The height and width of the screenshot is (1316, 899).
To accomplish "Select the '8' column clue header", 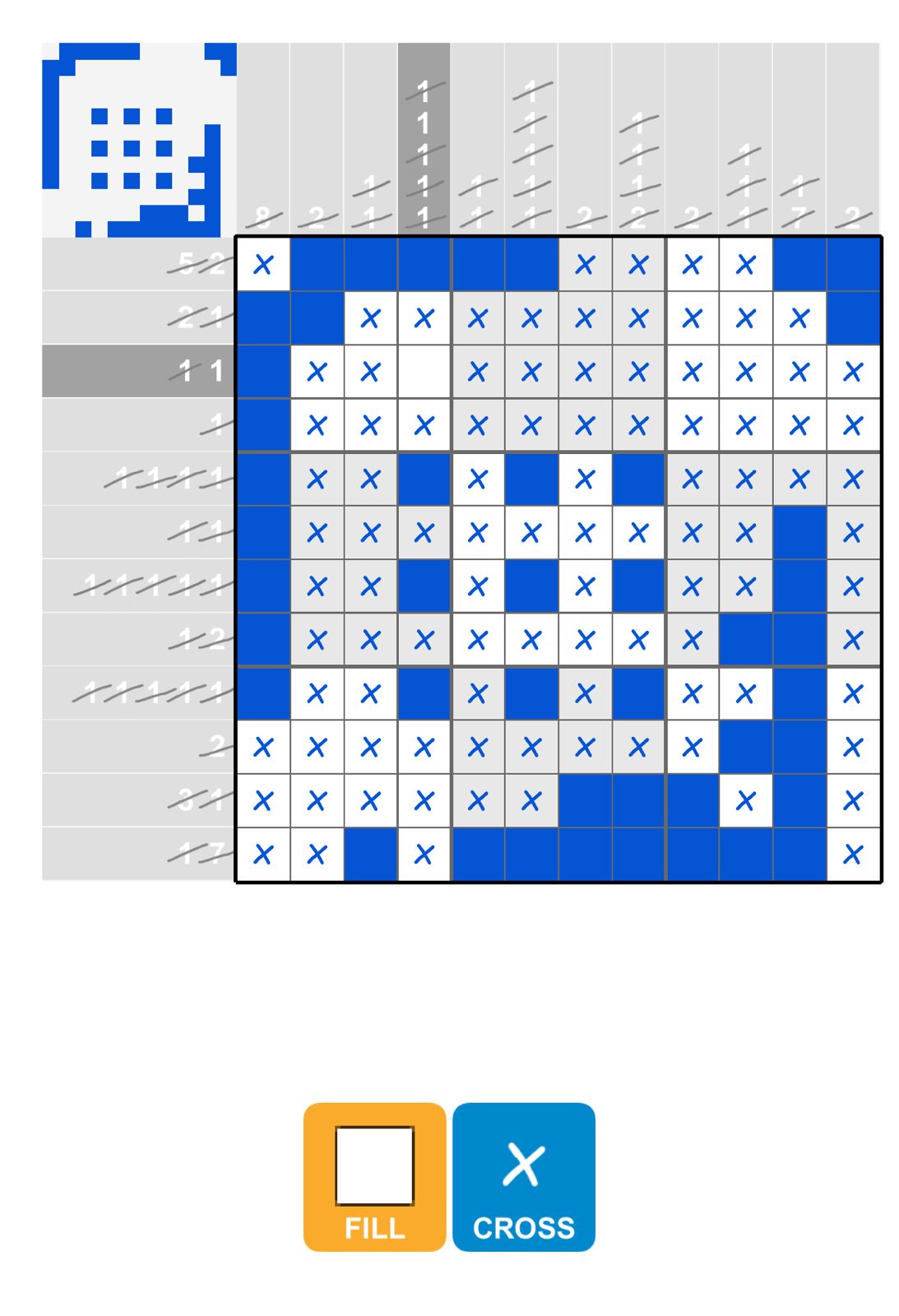I will coord(263,220).
